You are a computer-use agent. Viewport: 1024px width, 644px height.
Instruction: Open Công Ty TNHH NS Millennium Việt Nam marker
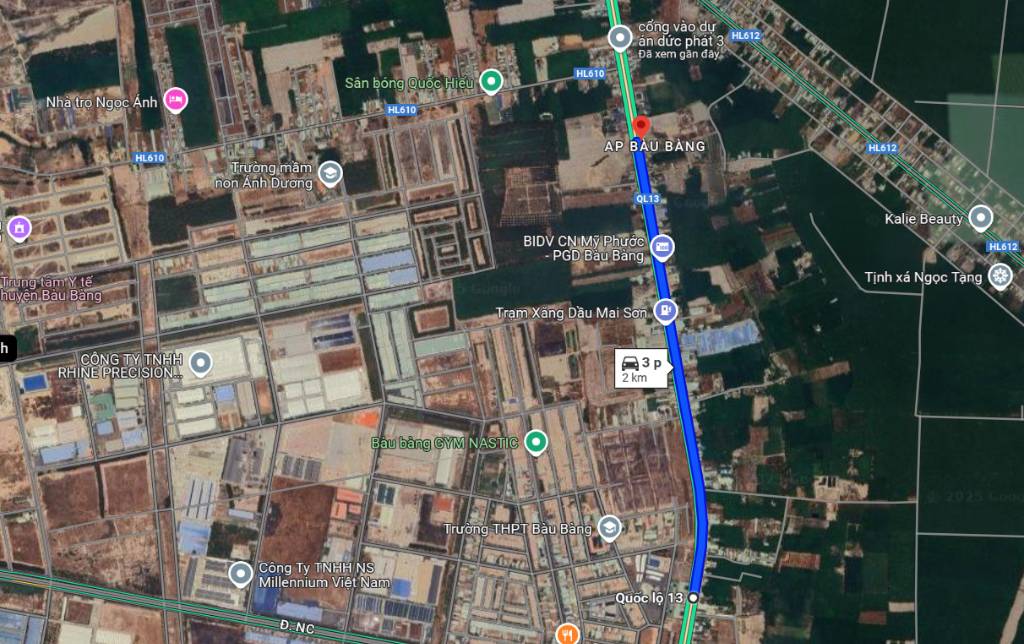241,573
